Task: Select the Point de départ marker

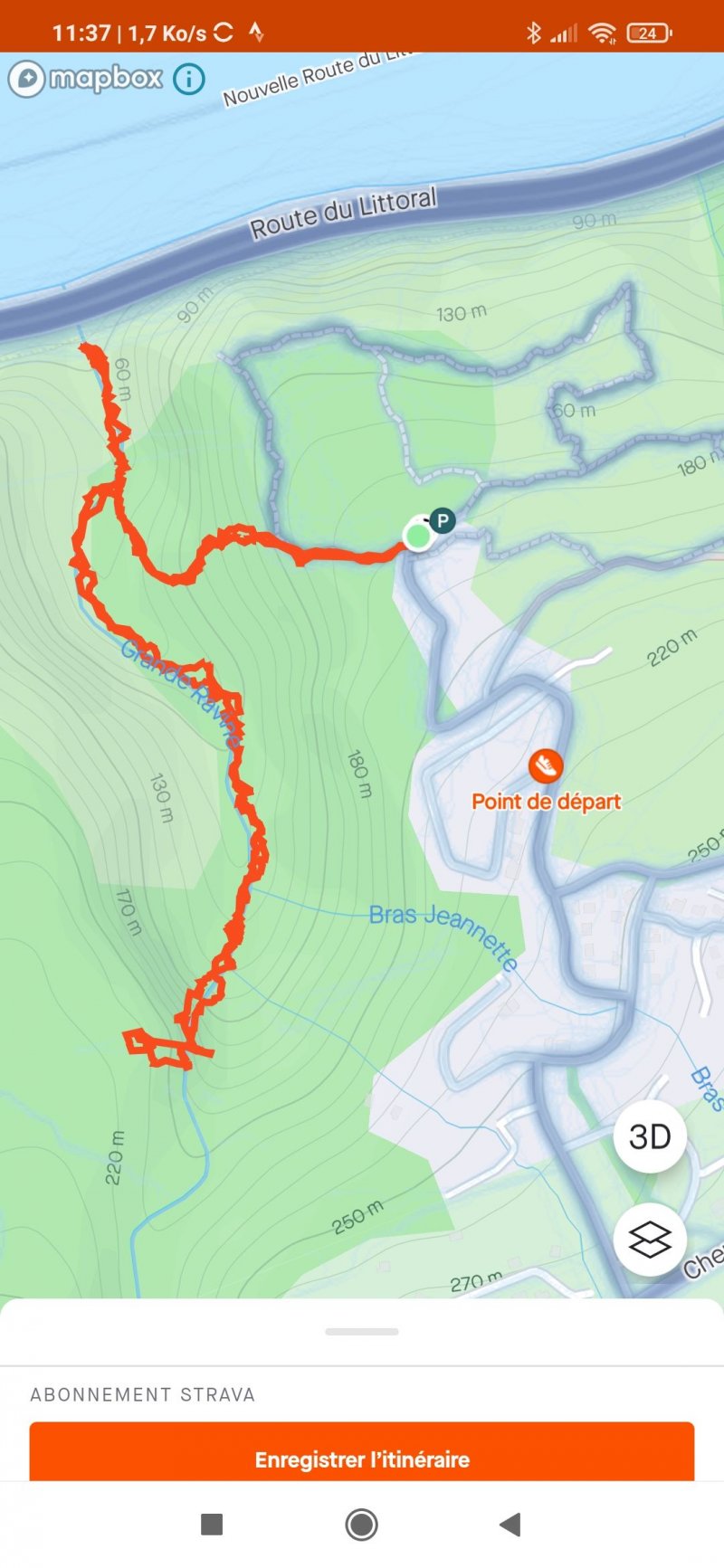Action: click(x=546, y=767)
